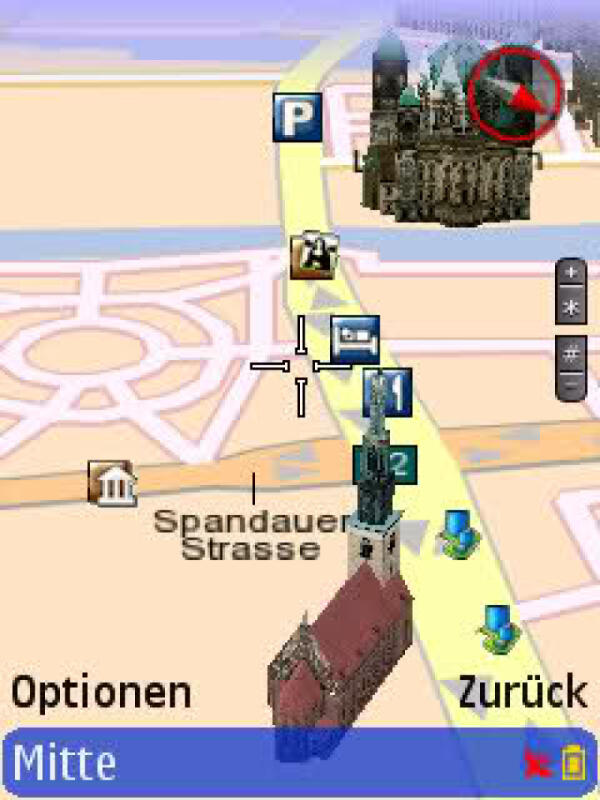
Task: Open the Optionen menu
Action: [x=100, y=692]
